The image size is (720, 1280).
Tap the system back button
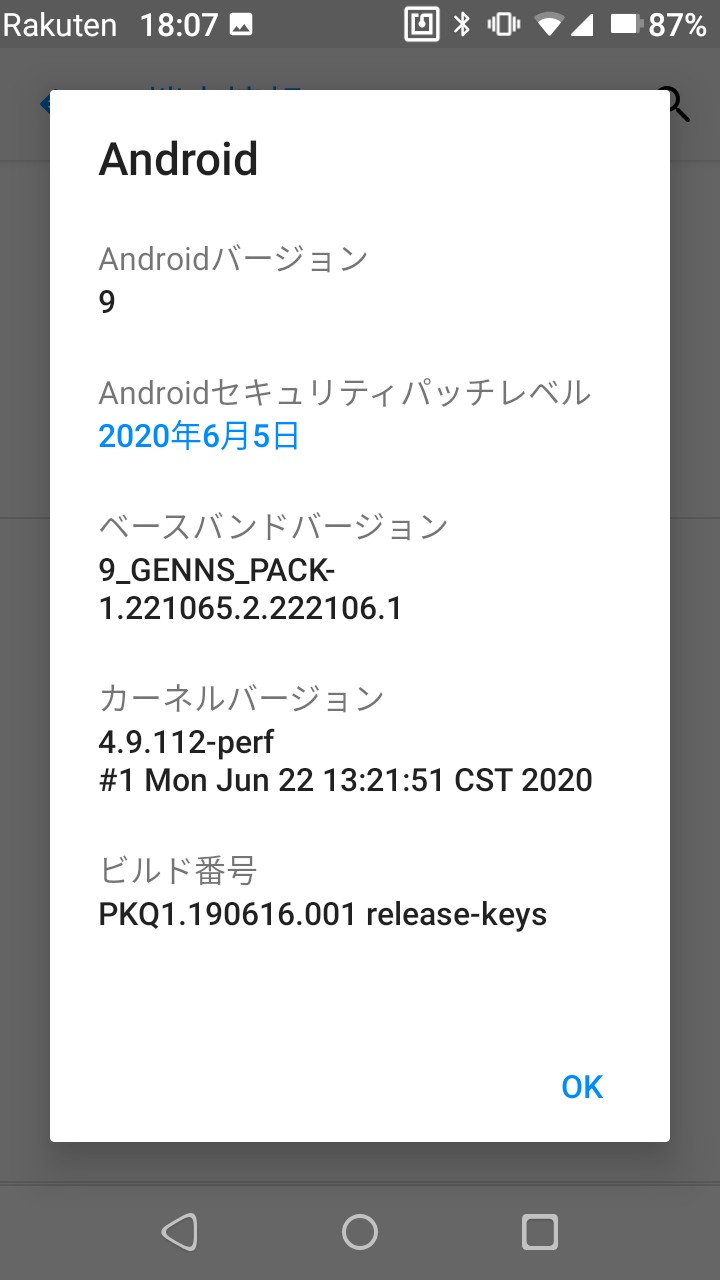pos(180,1232)
